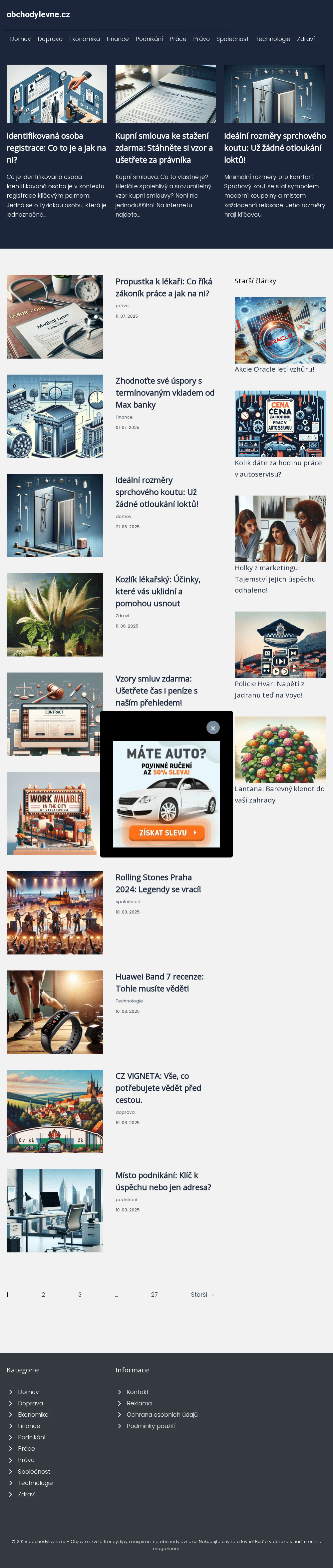Image resolution: width=333 pixels, height=1568 pixels.
Task: Close the car insurance ad popup
Action: [x=213, y=728]
